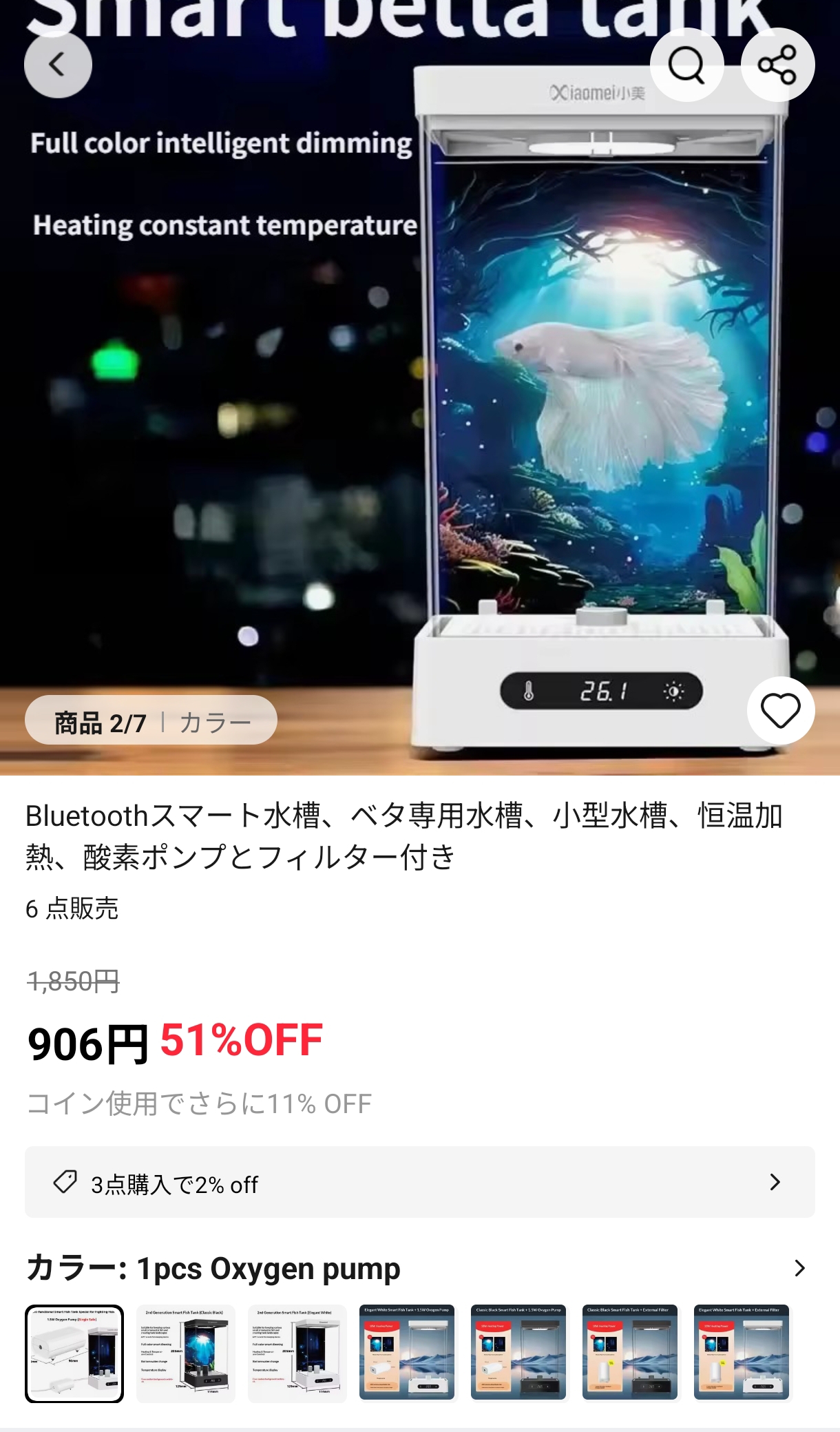This screenshot has width=840, height=1432.
Task: Open search from the magnifier icon
Action: tap(686, 65)
